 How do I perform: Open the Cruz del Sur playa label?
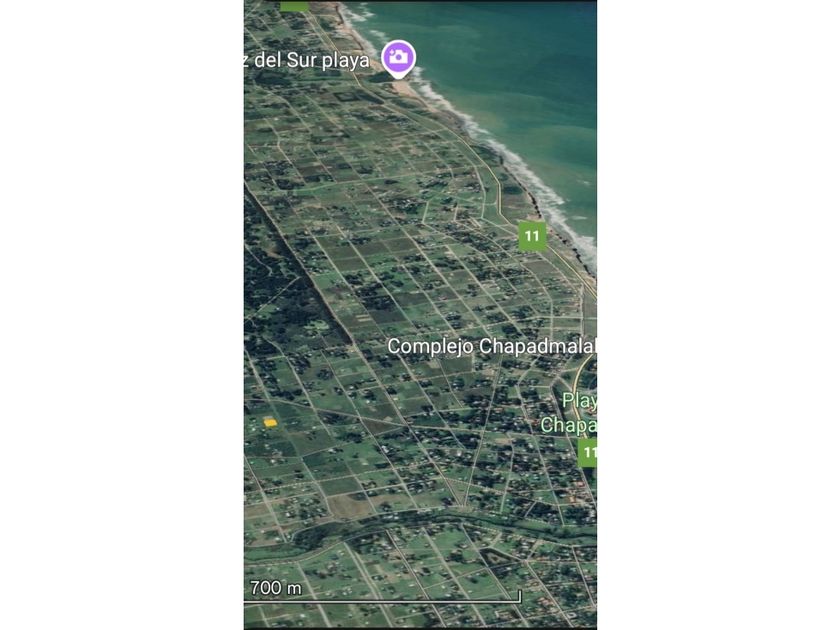tap(307, 60)
